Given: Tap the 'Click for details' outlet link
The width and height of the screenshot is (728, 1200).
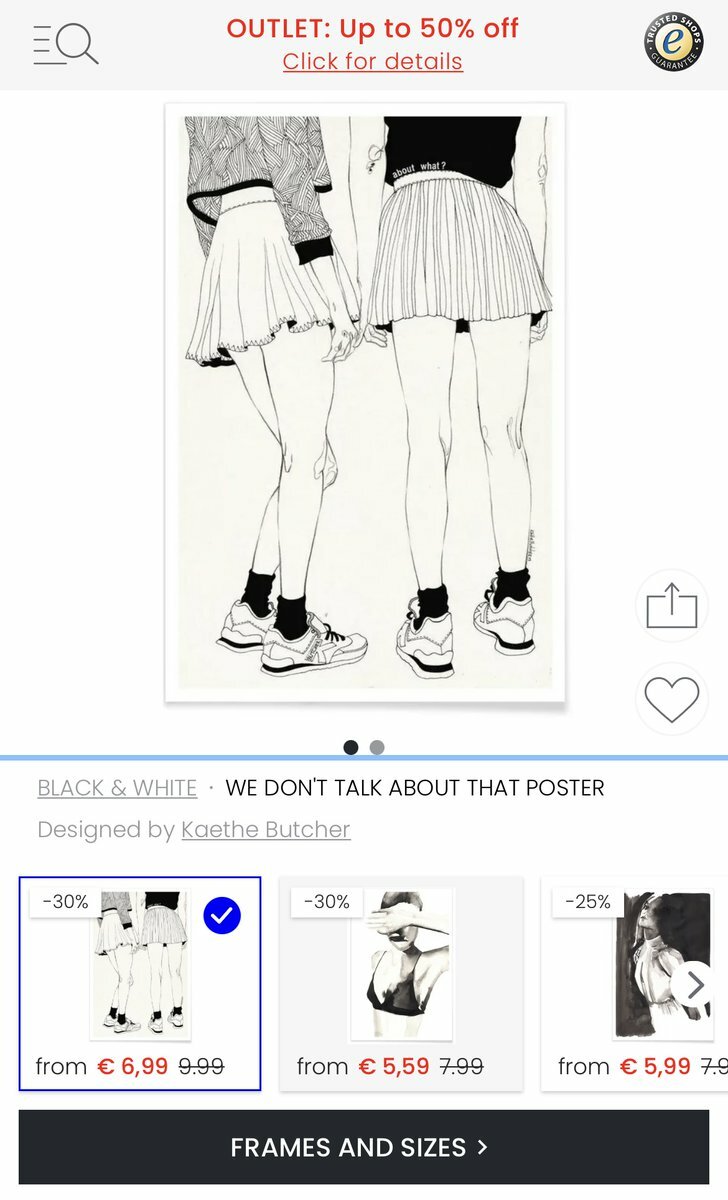Looking at the screenshot, I should 372,61.
